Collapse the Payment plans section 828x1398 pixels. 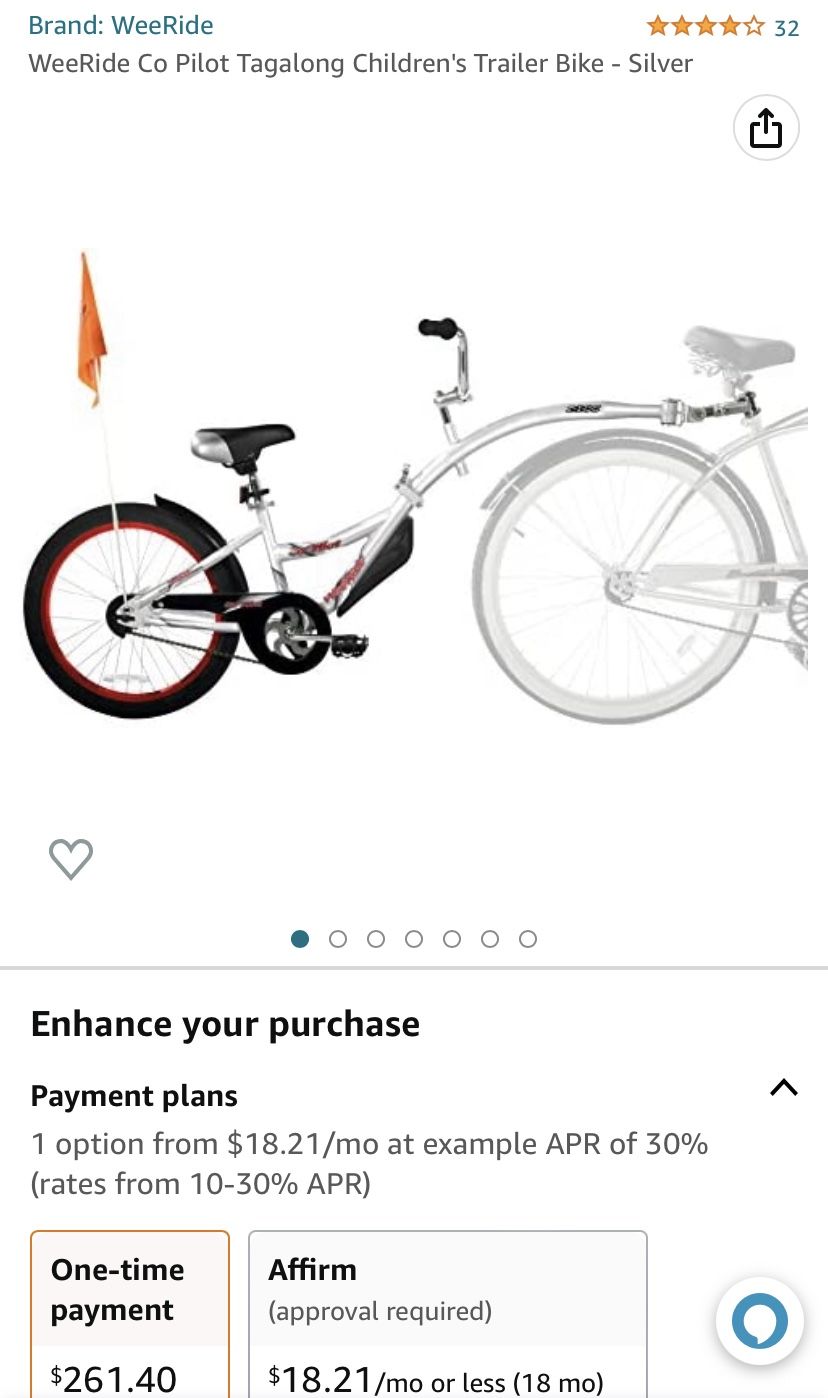coord(783,1088)
